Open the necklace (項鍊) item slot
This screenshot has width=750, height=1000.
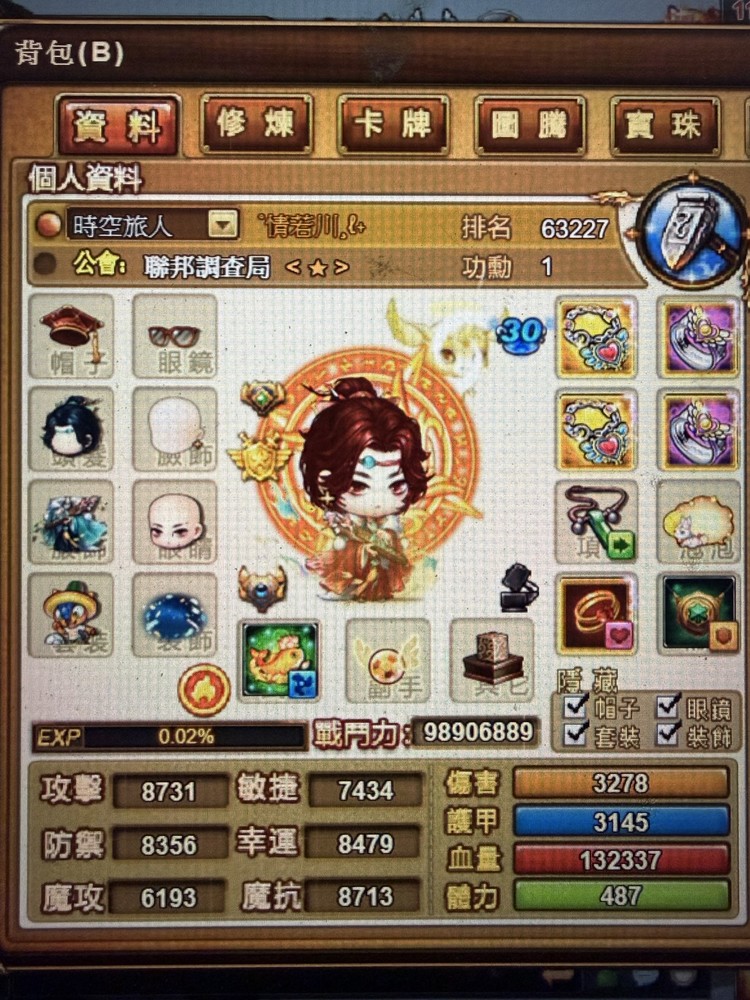pyautogui.click(x=598, y=520)
